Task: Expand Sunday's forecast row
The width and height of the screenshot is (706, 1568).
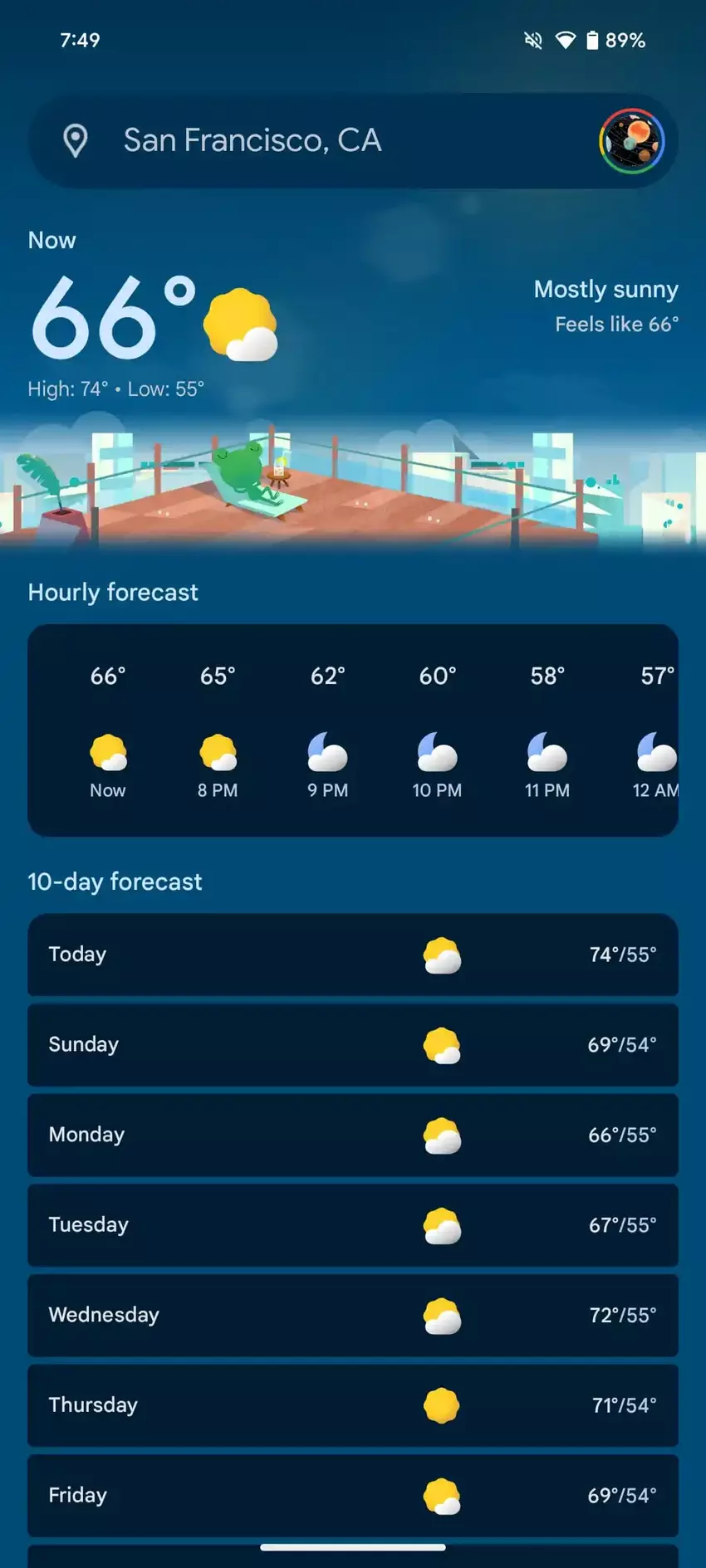Action: click(x=353, y=1044)
